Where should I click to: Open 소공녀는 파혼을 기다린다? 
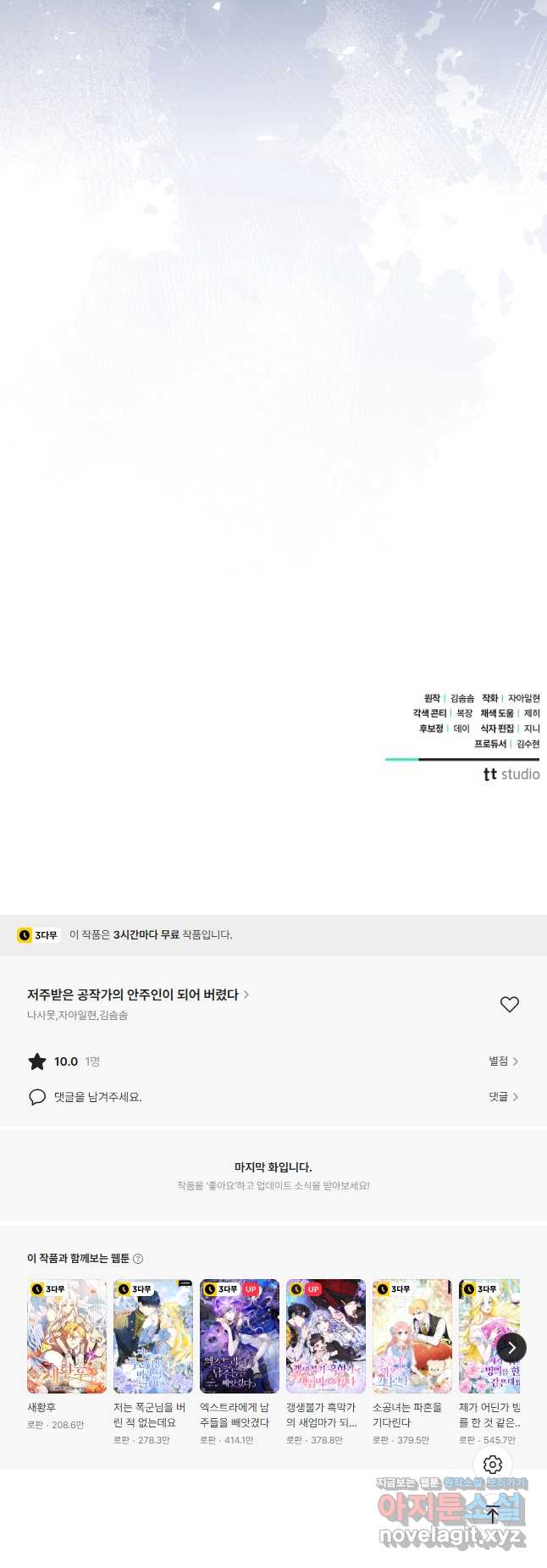pyautogui.click(x=412, y=1336)
